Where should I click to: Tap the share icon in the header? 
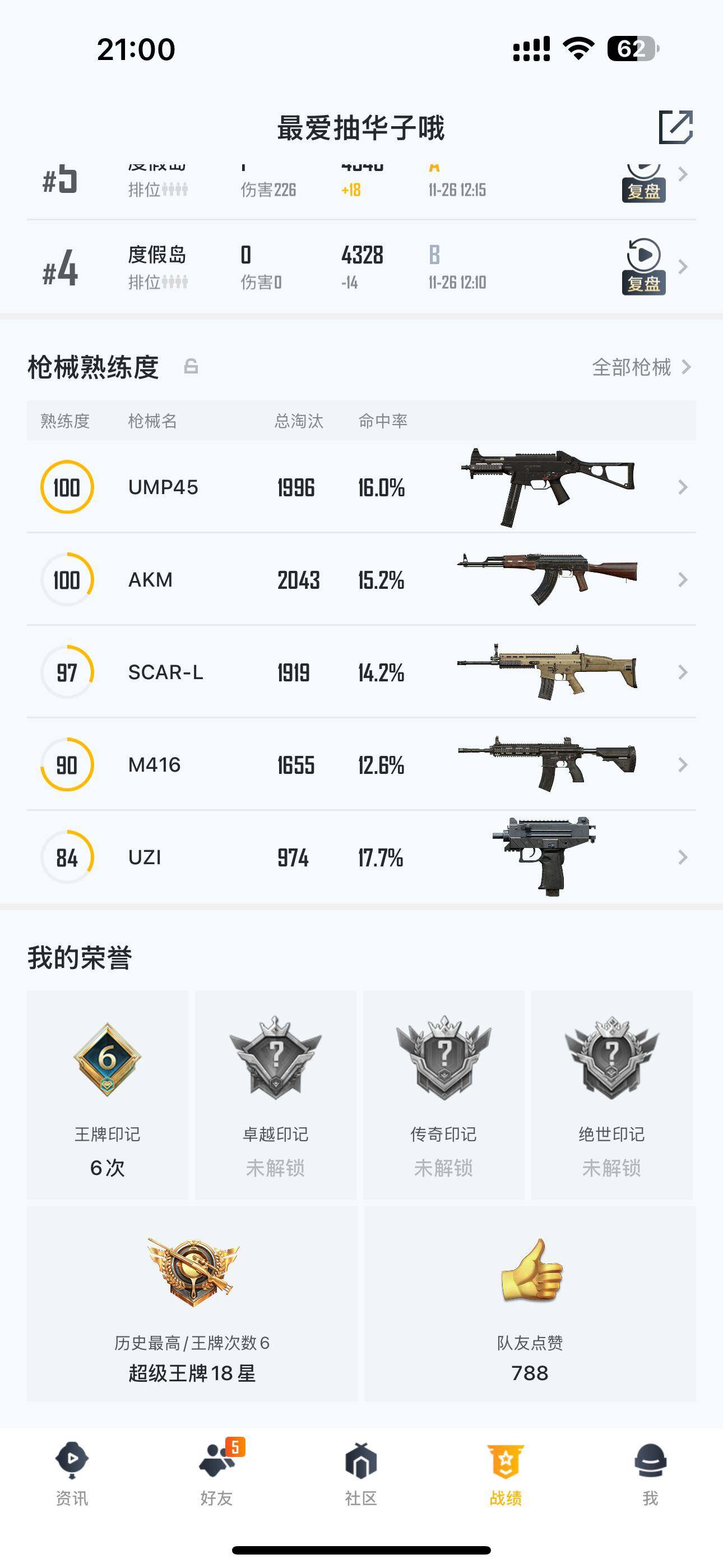[x=675, y=127]
